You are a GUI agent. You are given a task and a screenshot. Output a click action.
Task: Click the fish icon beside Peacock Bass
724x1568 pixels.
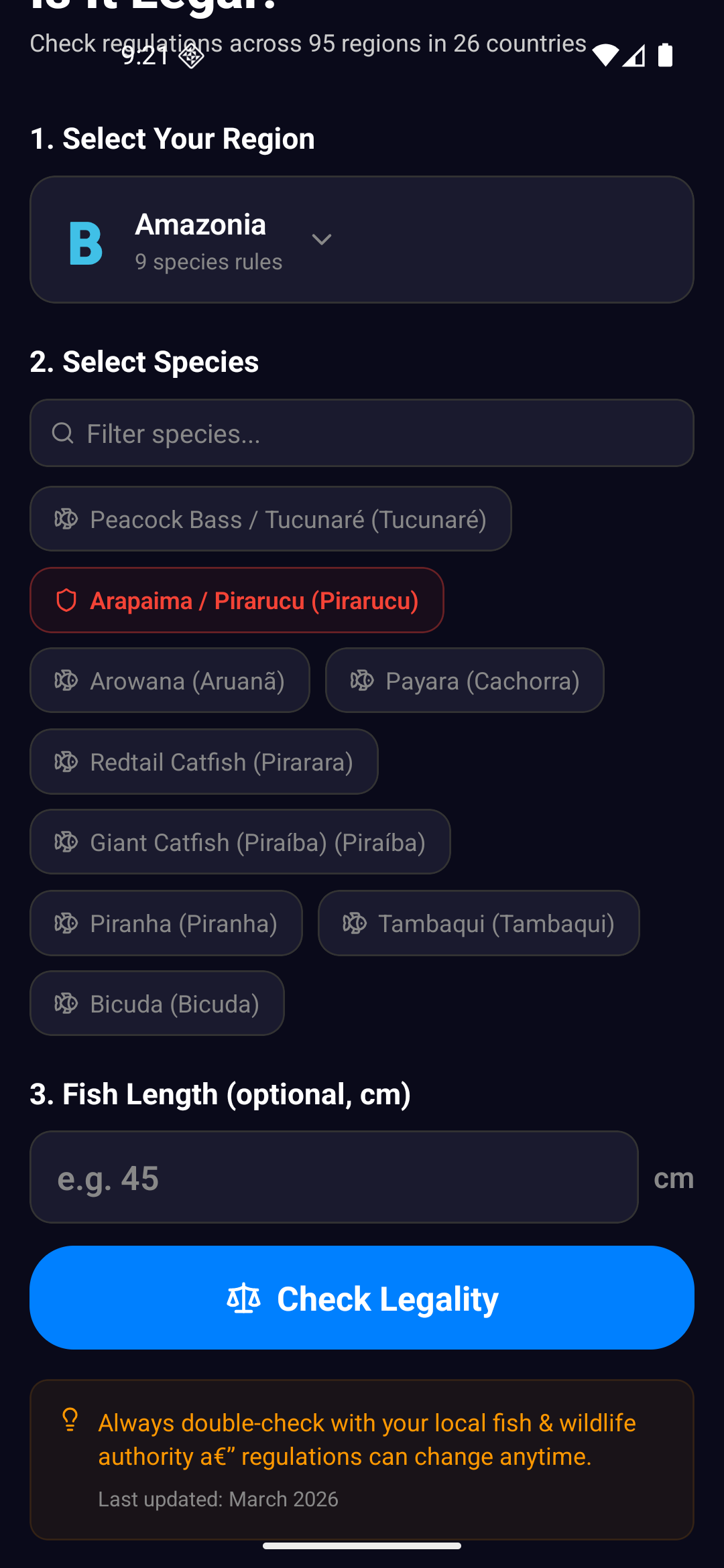coord(66,519)
